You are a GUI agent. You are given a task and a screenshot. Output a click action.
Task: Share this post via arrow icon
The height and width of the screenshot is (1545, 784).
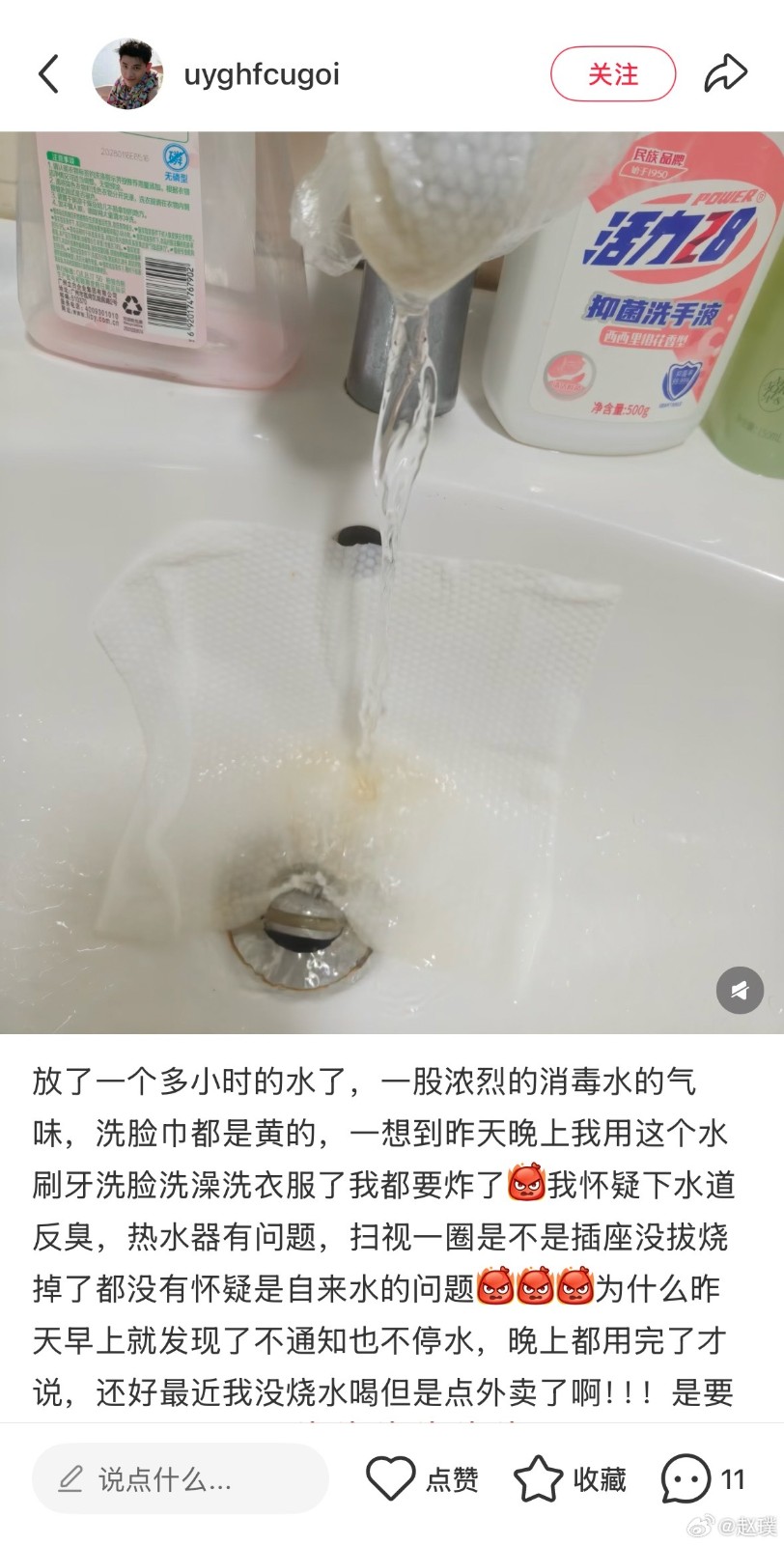tap(725, 74)
